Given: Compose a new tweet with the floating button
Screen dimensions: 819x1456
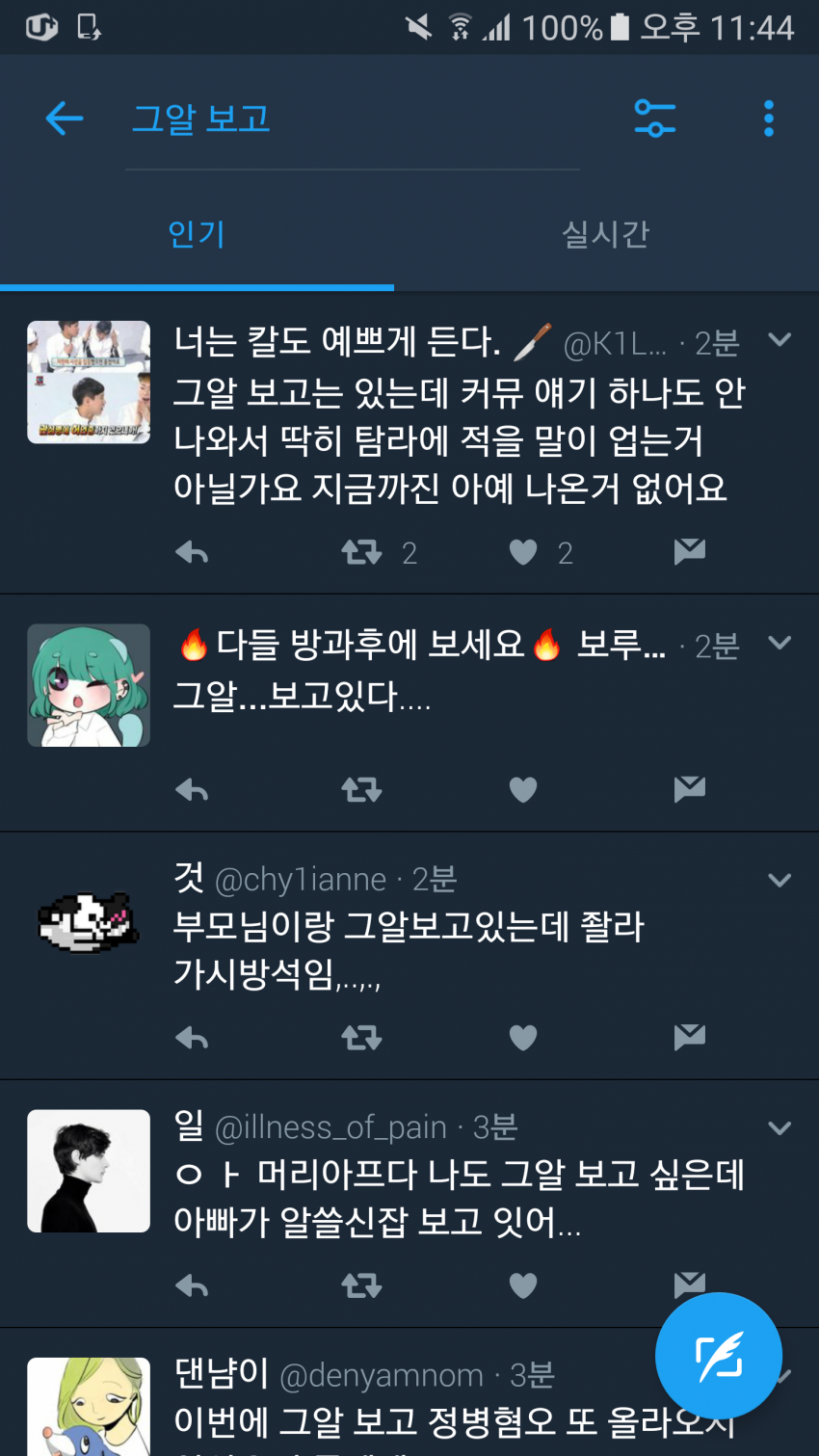Looking at the screenshot, I should click(718, 1356).
